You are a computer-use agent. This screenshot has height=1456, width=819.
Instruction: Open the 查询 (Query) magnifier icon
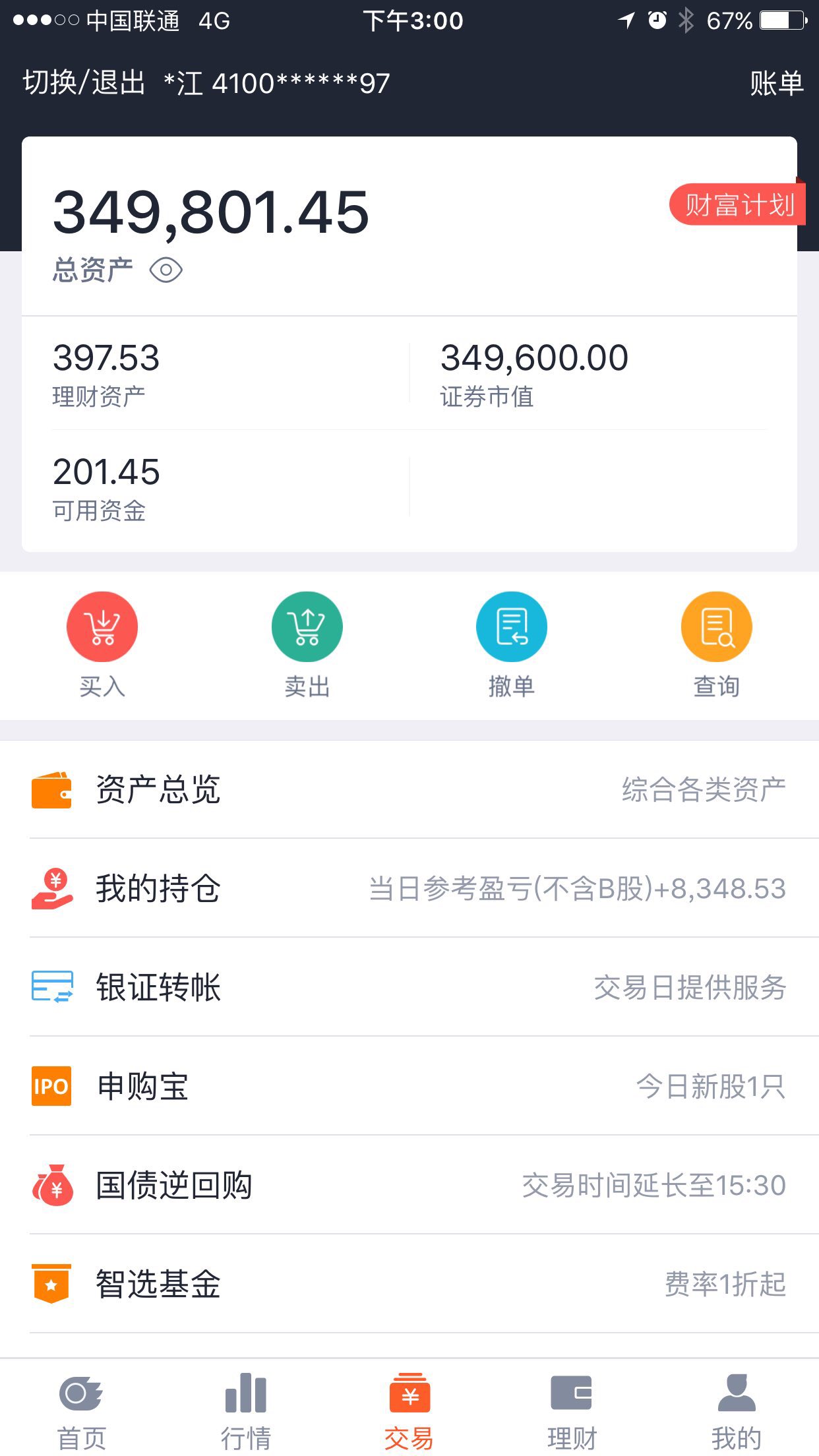click(716, 626)
